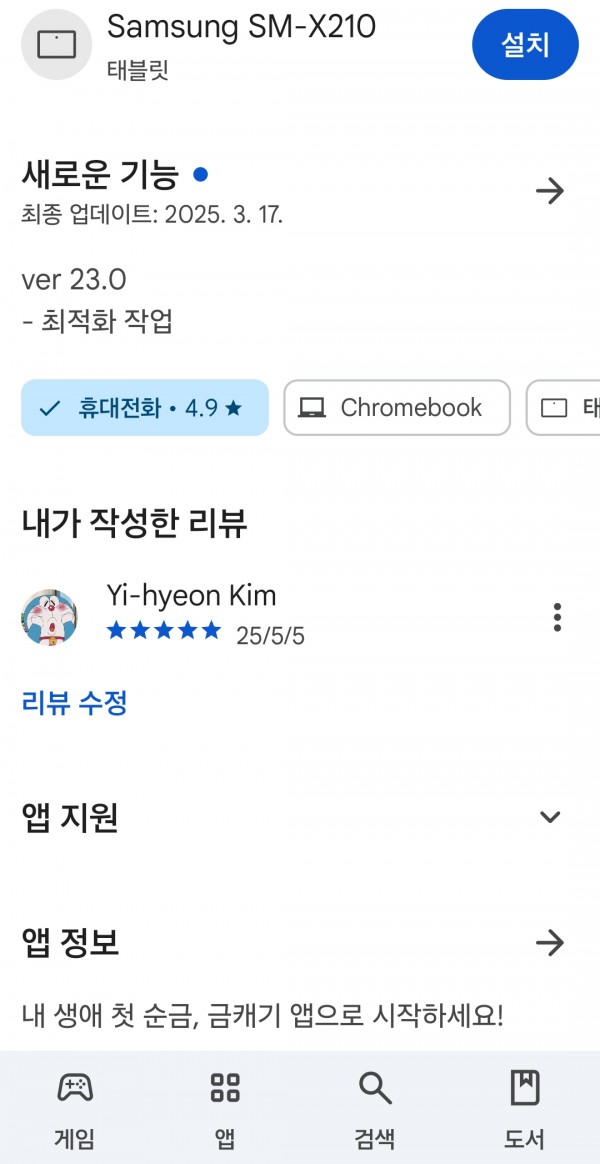Open 새로운 기능 details arrow
The width and height of the screenshot is (600, 1164).
[x=550, y=192]
